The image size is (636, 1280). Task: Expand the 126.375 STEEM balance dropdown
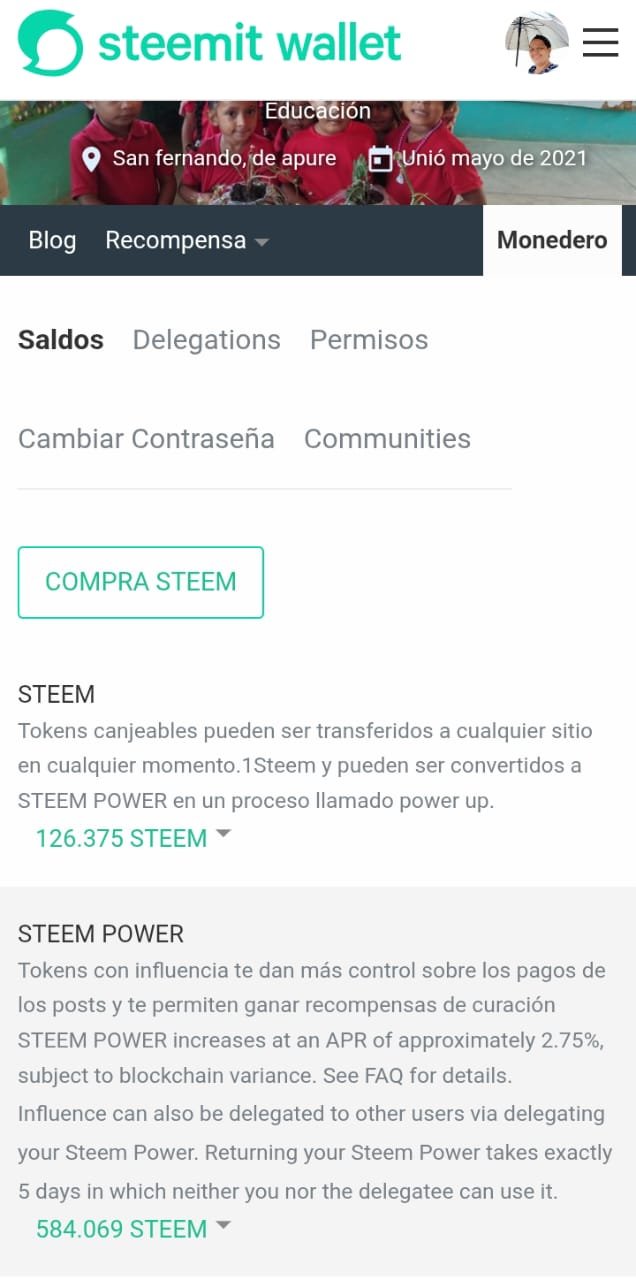pos(133,838)
